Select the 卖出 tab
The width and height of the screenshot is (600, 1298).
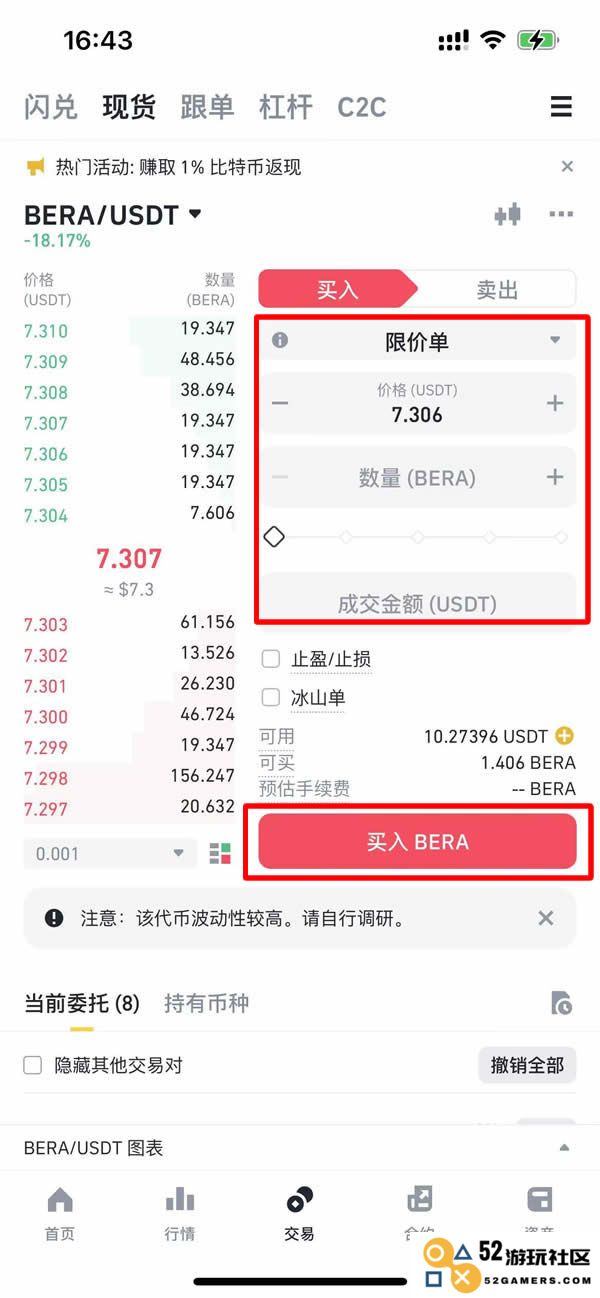tap(497, 290)
